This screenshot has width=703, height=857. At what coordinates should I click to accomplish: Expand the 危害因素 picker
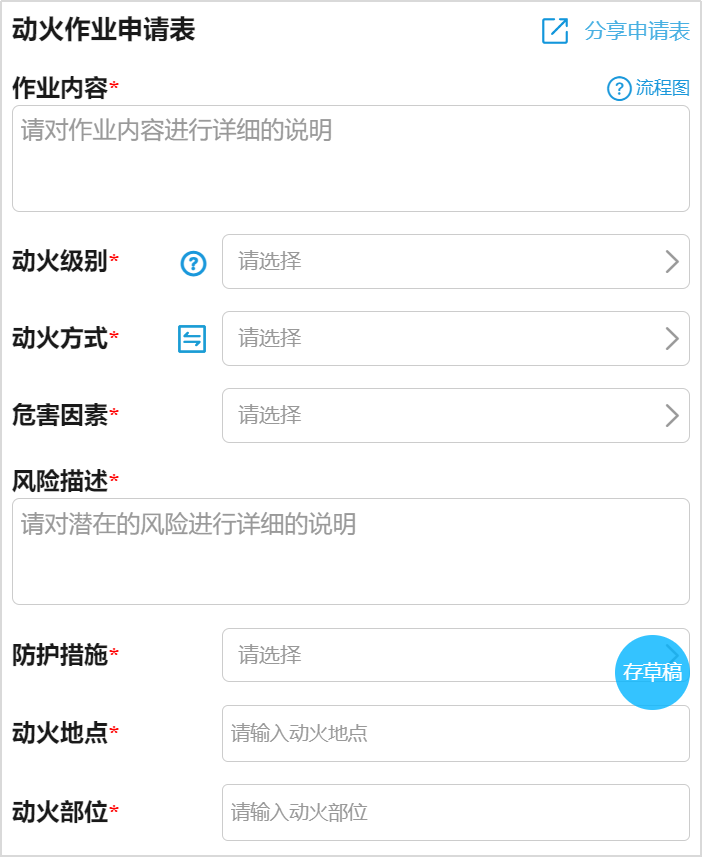pos(455,416)
